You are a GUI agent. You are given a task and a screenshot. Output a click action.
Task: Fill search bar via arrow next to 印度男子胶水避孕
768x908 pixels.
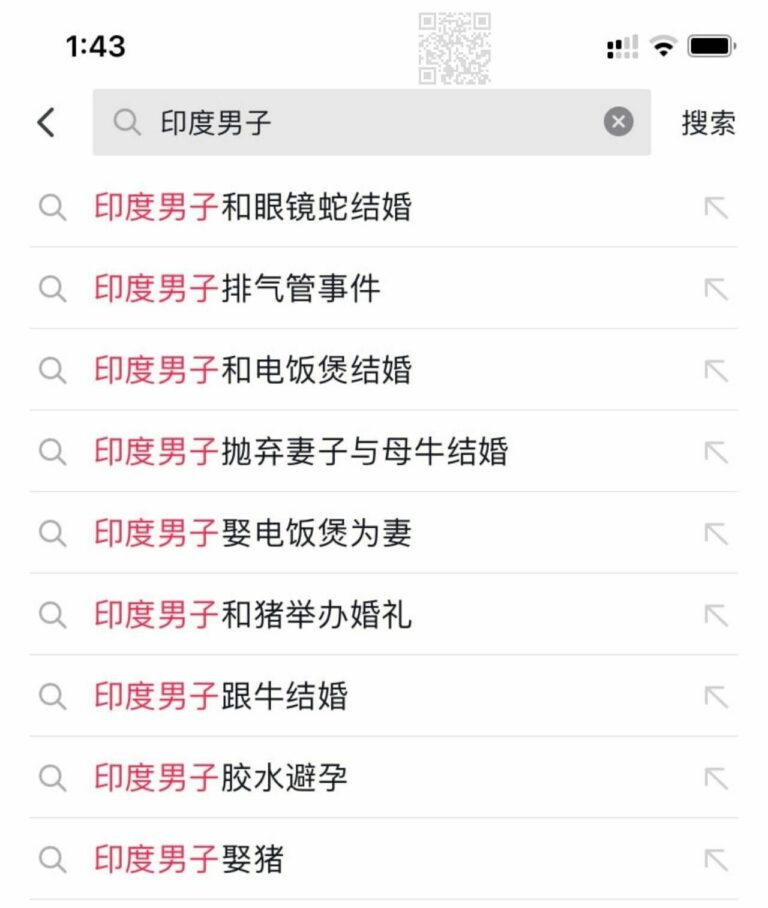point(713,778)
